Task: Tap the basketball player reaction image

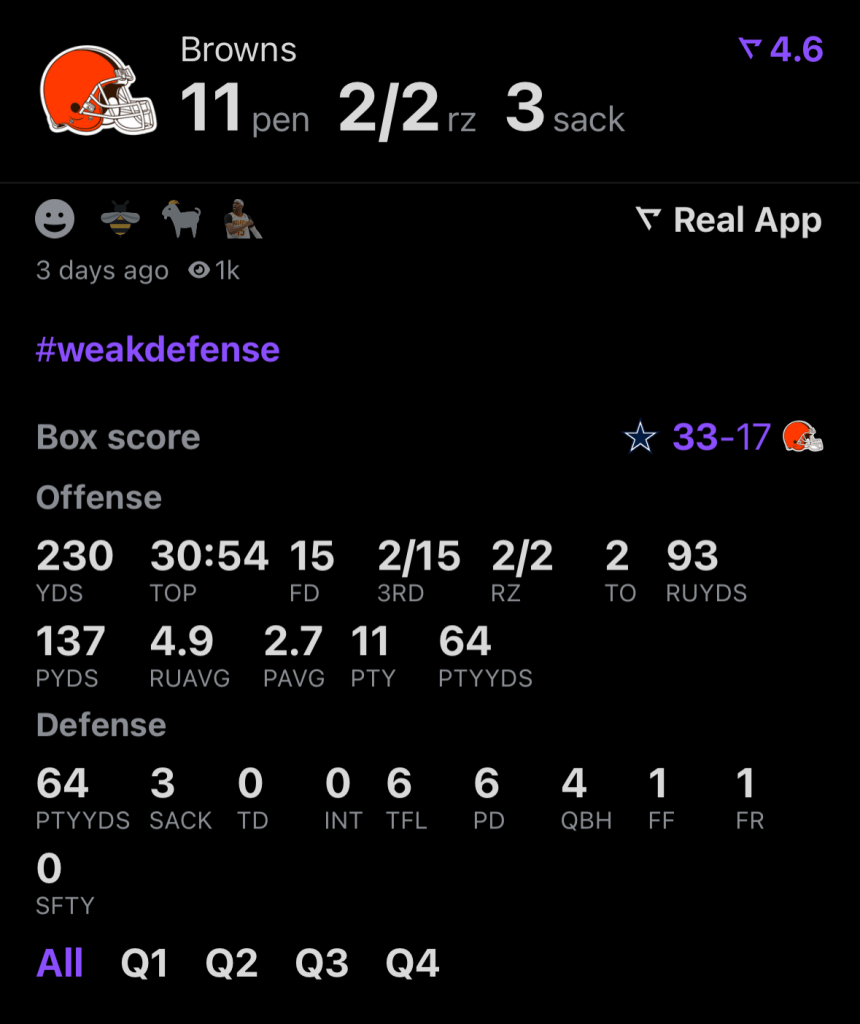Action: point(242,219)
